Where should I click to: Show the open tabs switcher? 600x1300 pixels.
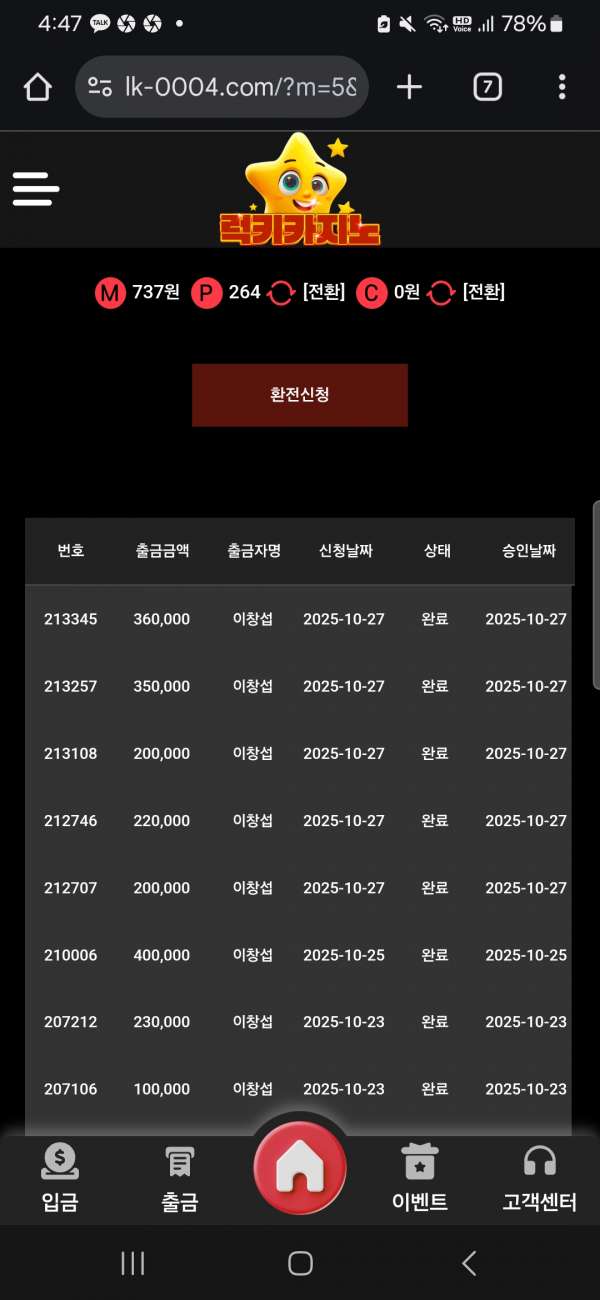click(486, 88)
